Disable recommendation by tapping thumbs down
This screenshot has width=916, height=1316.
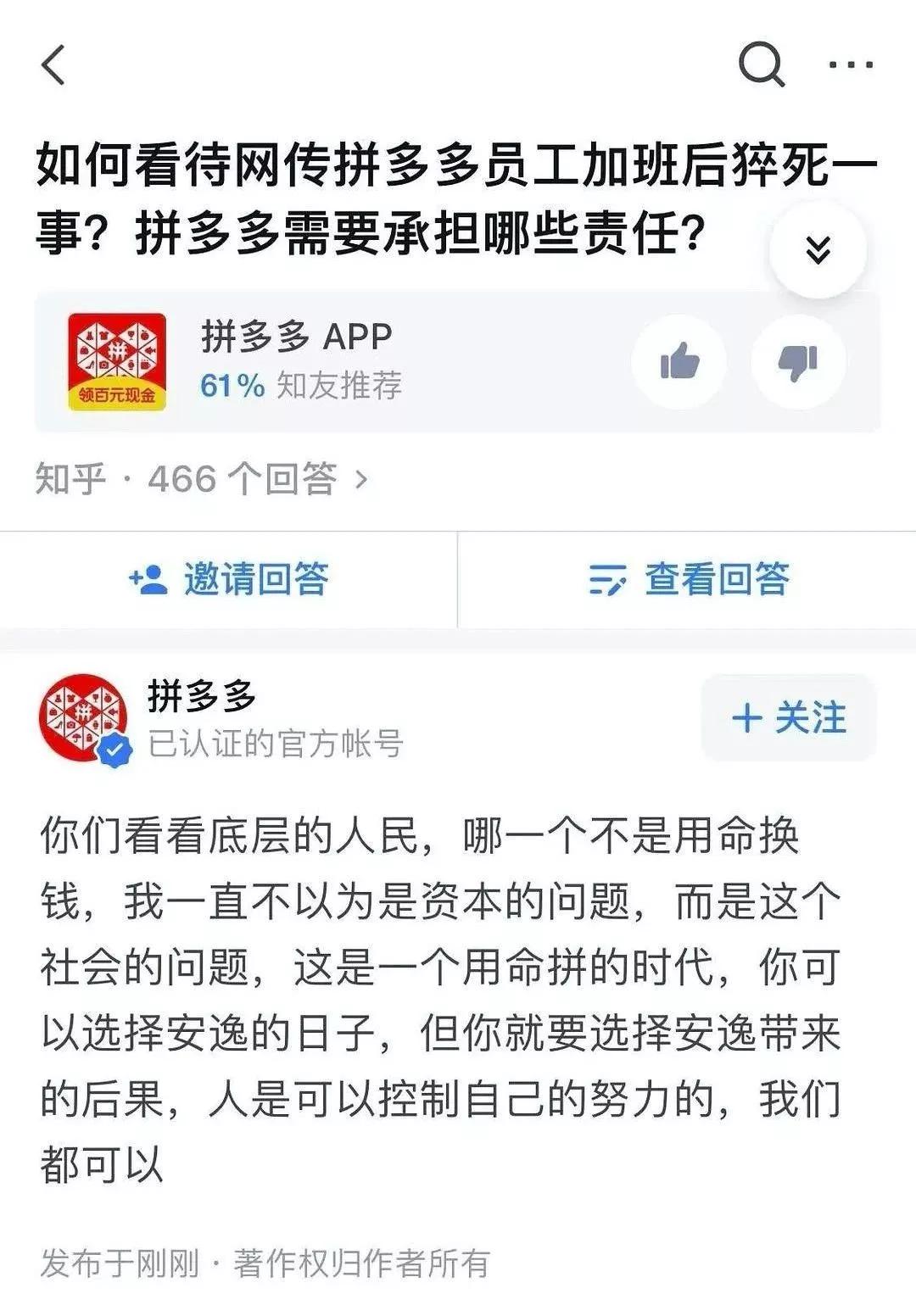(796, 360)
